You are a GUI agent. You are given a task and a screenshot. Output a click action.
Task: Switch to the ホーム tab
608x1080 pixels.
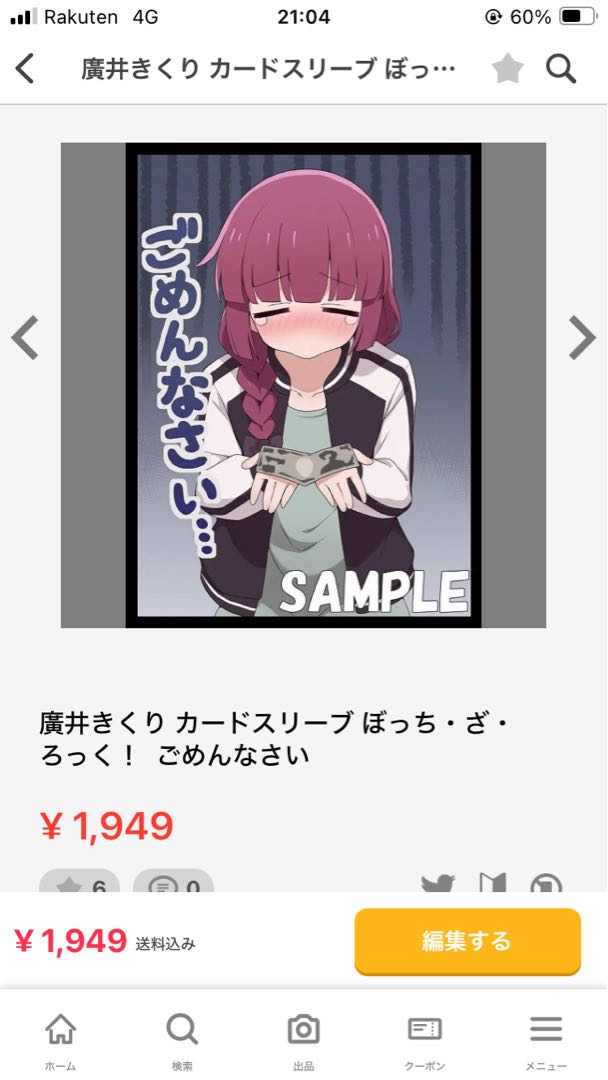(x=60, y=1040)
